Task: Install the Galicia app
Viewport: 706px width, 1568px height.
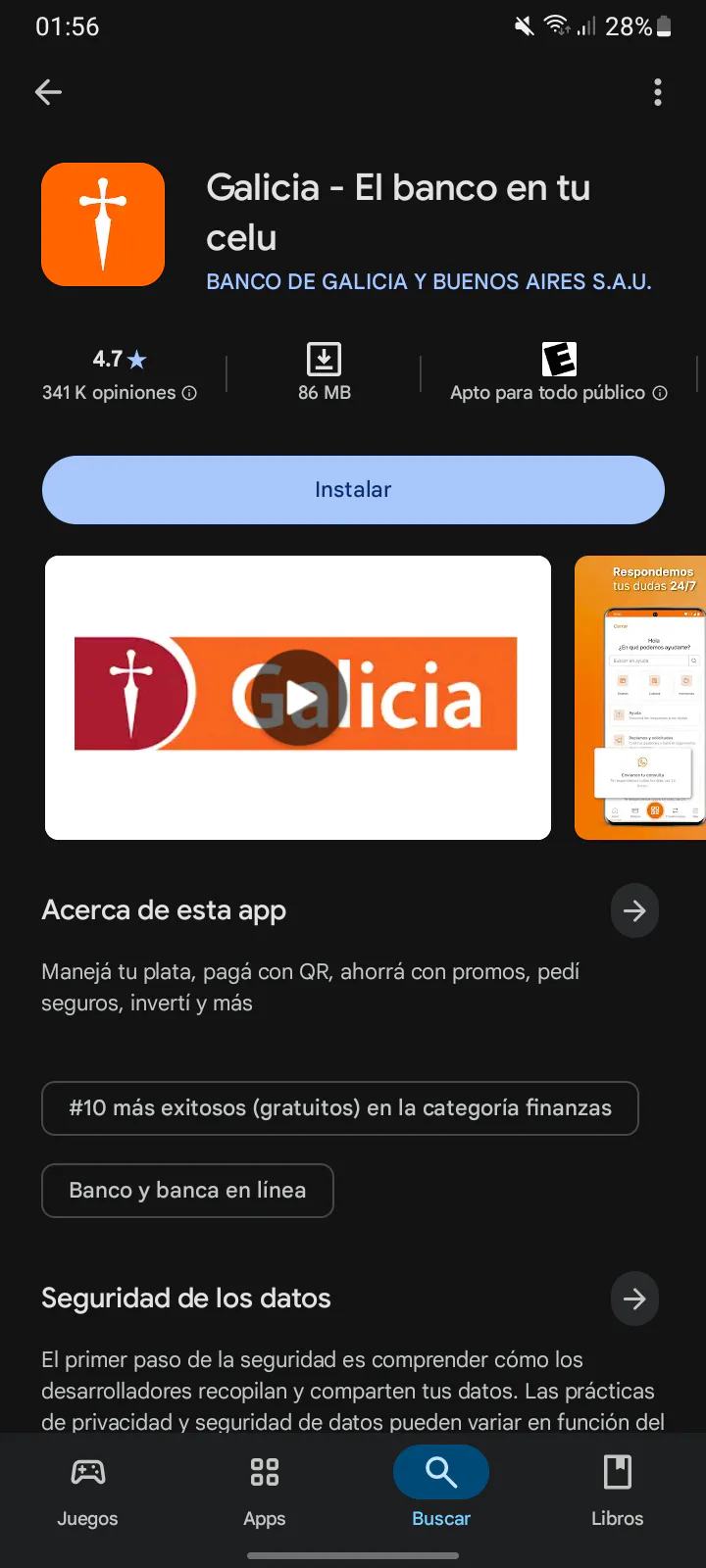Action: [x=353, y=490]
